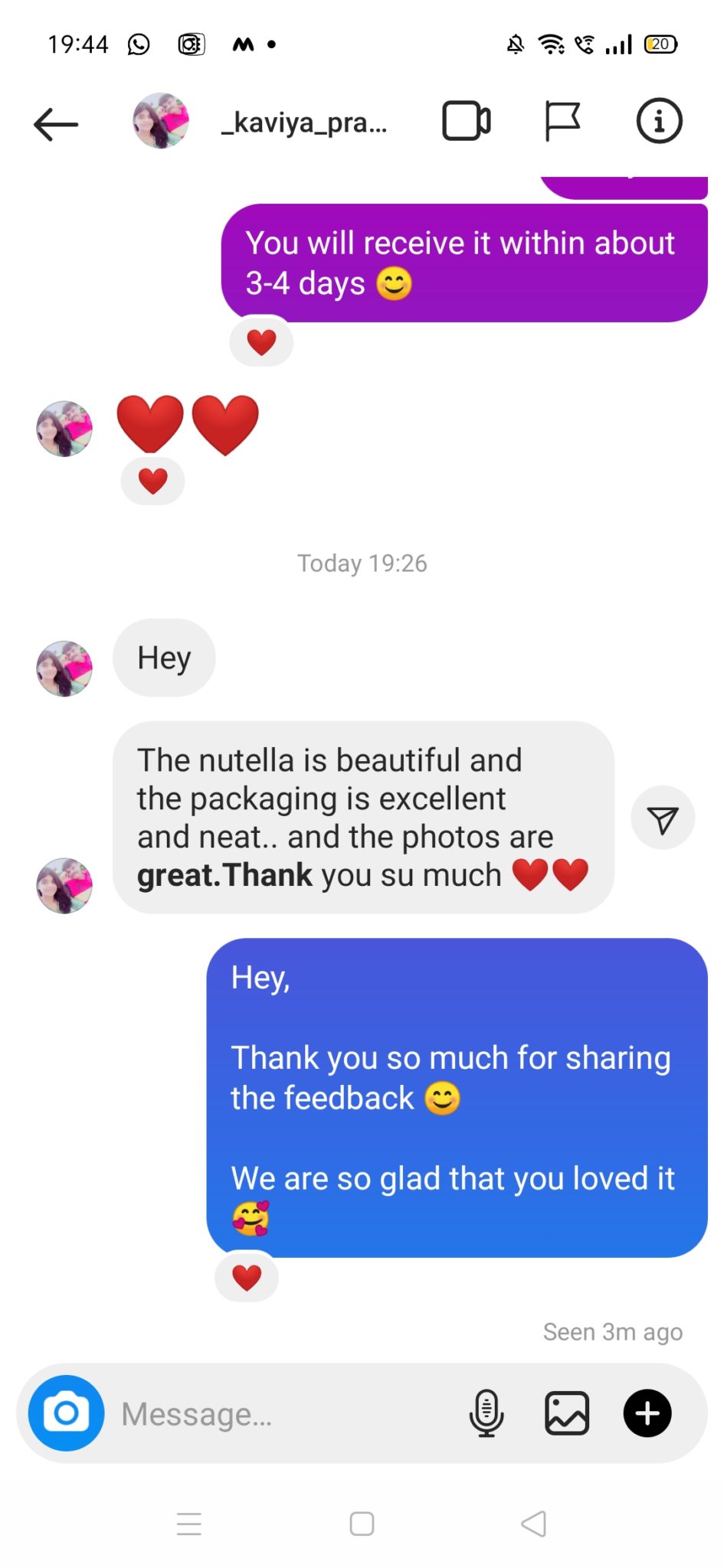Viewport: 724px width, 1568px height.
Task: Tap the avatar beside the Hey message
Action: point(64,668)
